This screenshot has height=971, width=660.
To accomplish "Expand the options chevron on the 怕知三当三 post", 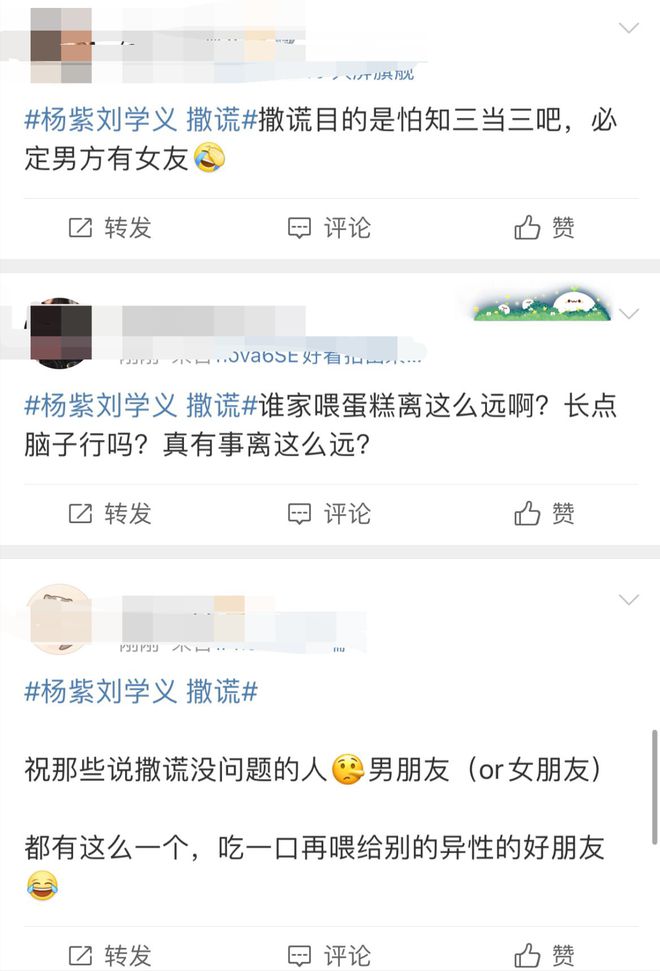I will coord(629,27).
